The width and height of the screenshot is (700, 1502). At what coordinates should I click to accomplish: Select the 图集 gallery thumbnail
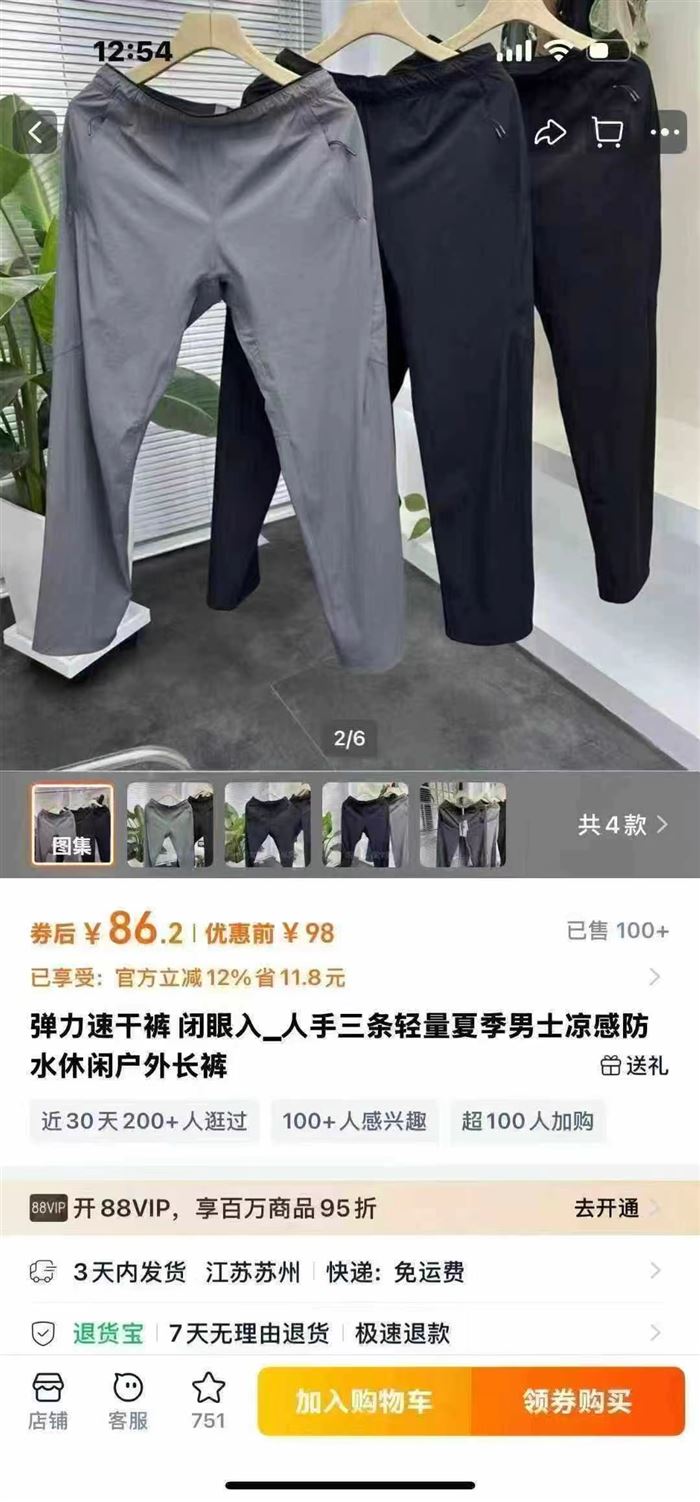pos(72,824)
